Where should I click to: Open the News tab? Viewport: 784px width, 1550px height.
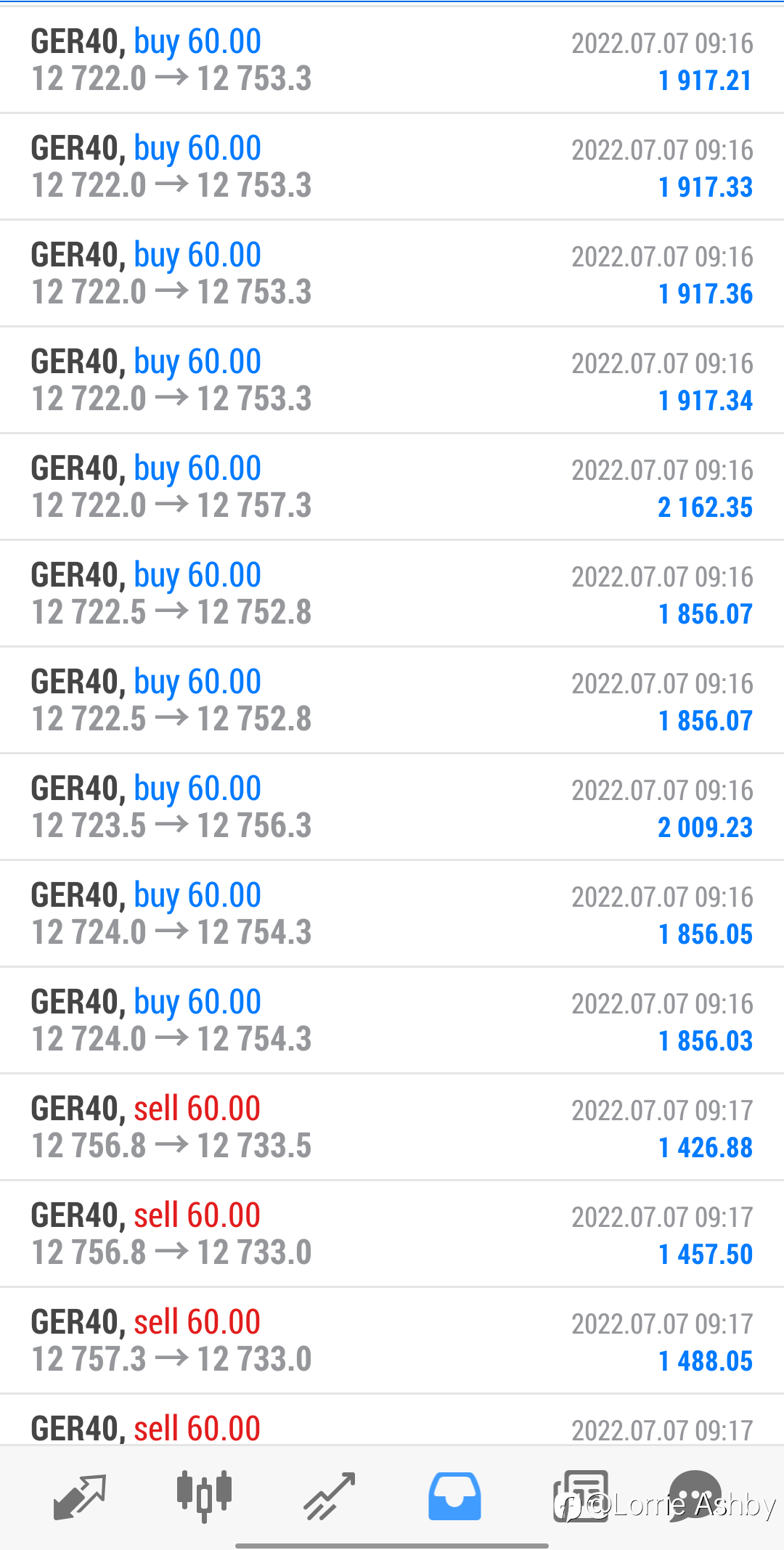pos(580,1496)
